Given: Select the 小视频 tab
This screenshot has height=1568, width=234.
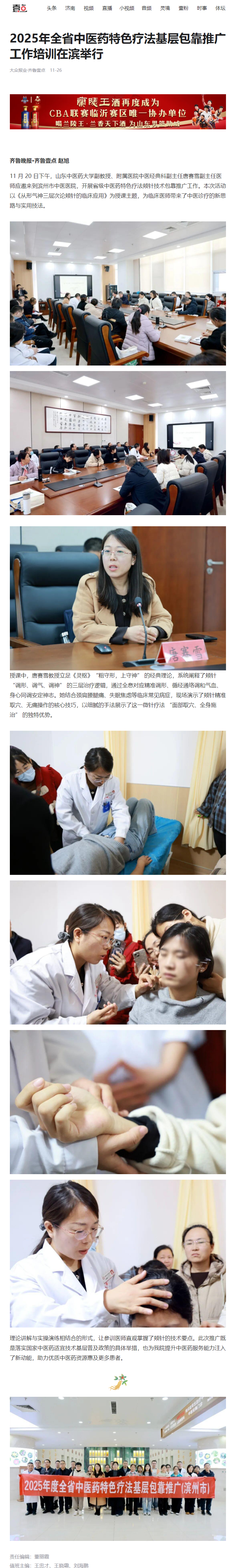Looking at the screenshot, I should [x=127, y=9].
